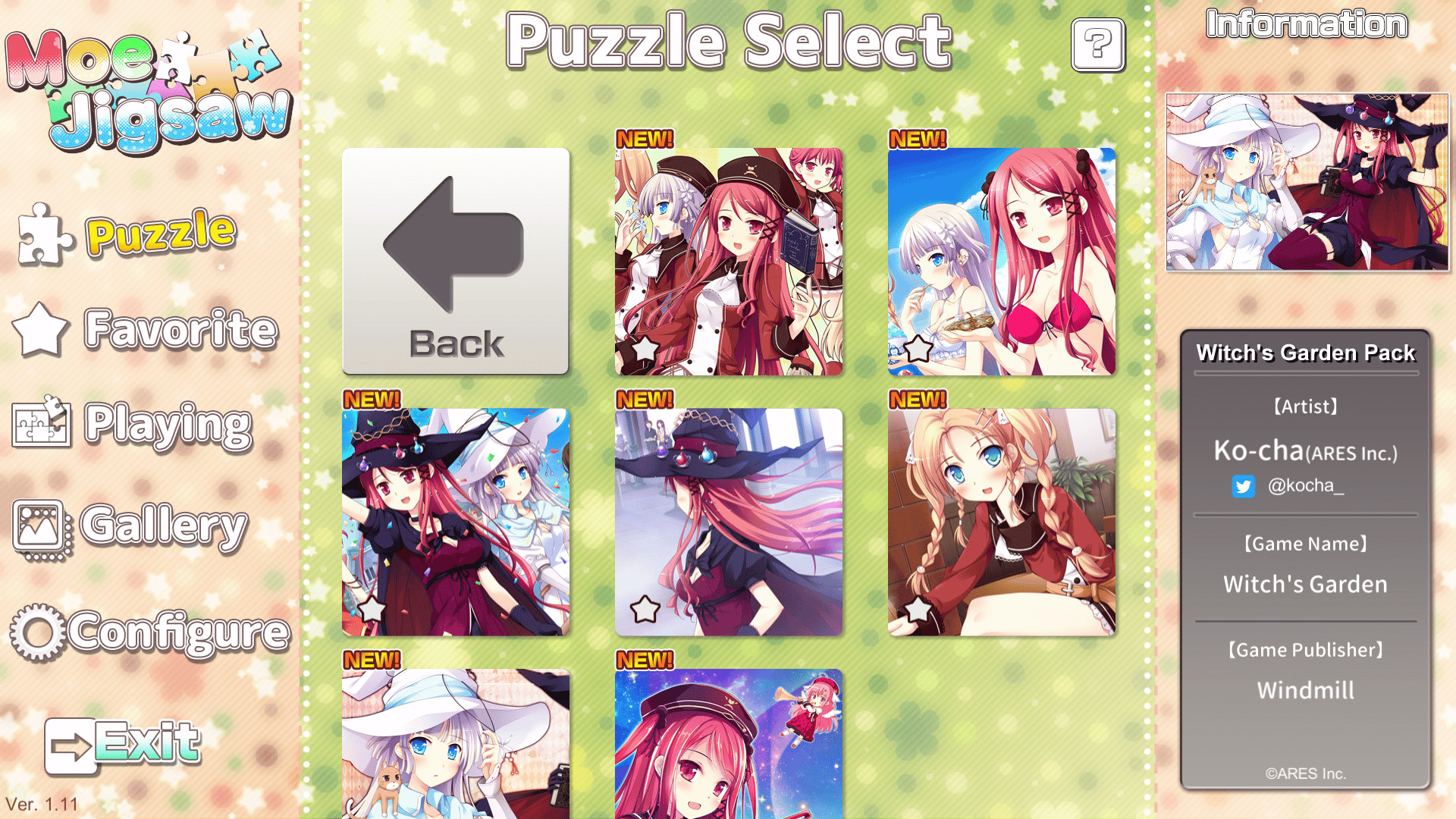Favorite the blonde braided girl puzzle
Viewport: 1456px width, 819px height.
(x=918, y=609)
